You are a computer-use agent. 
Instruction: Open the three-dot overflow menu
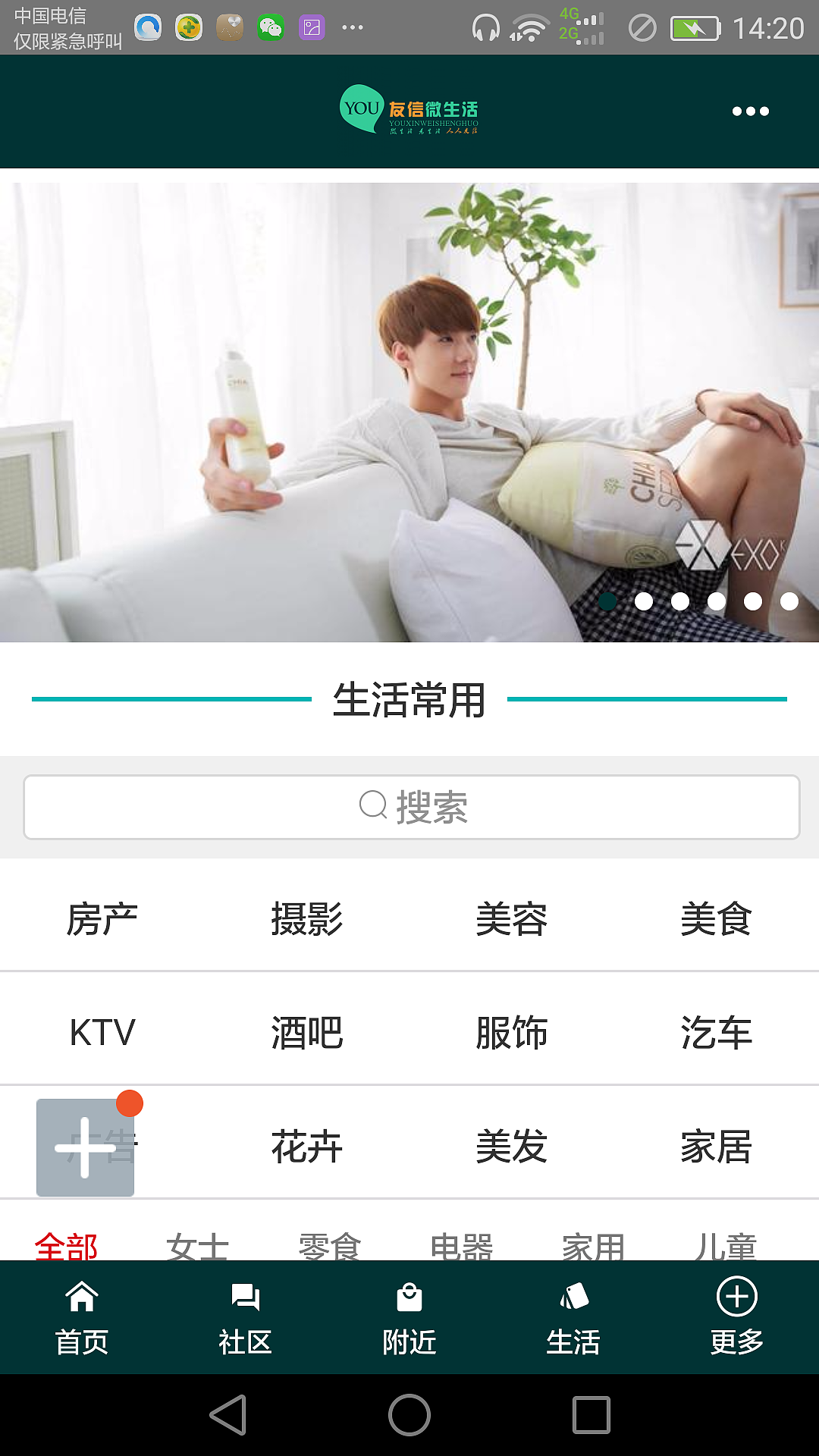[x=750, y=111]
